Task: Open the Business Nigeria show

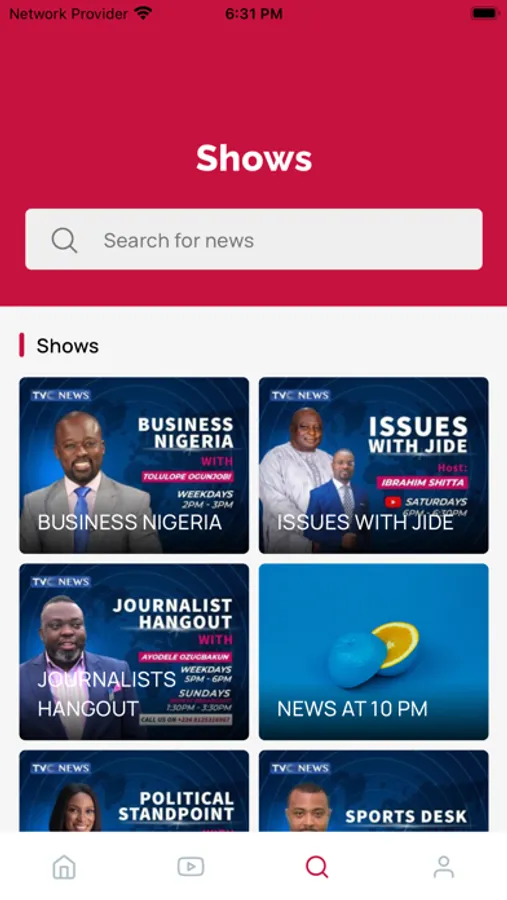Action: click(x=134, y=465)
